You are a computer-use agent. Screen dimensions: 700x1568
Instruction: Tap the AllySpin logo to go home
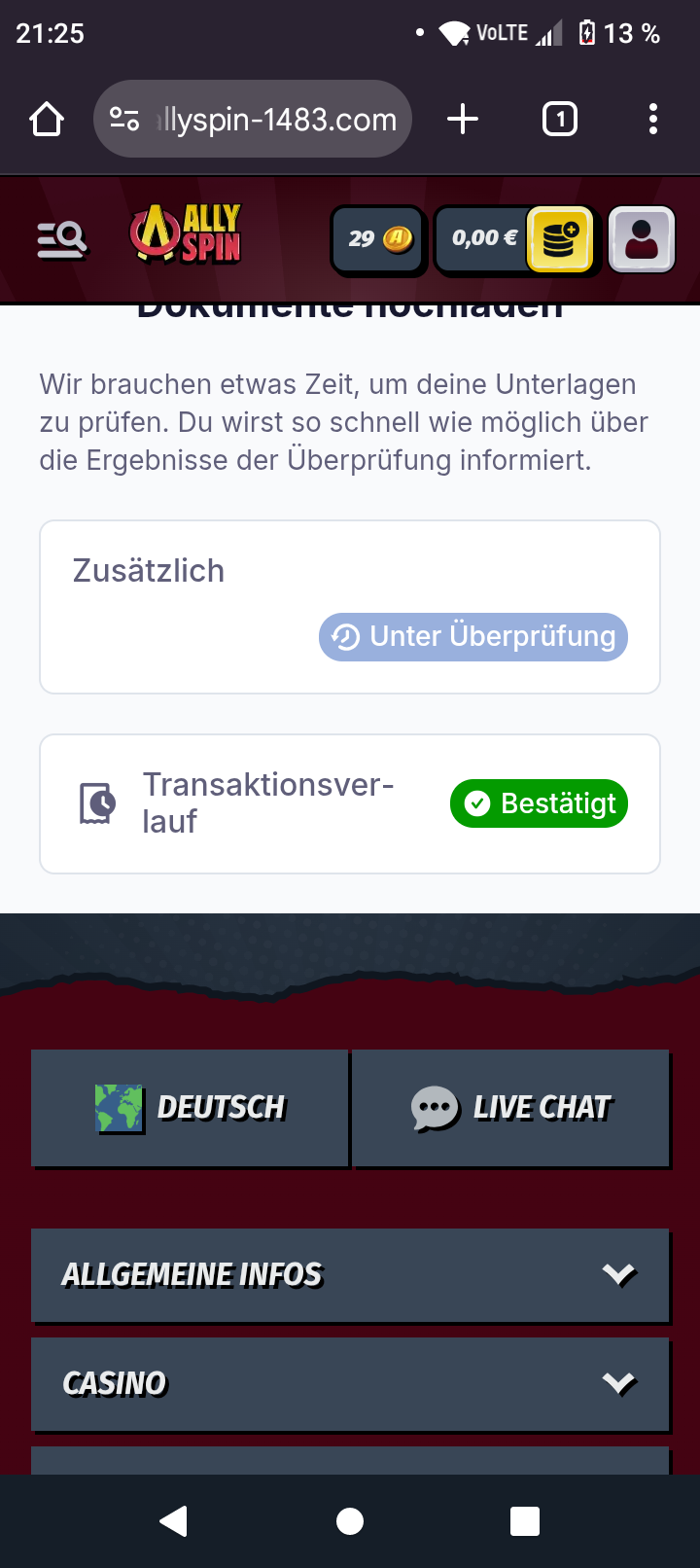(186, 234)
